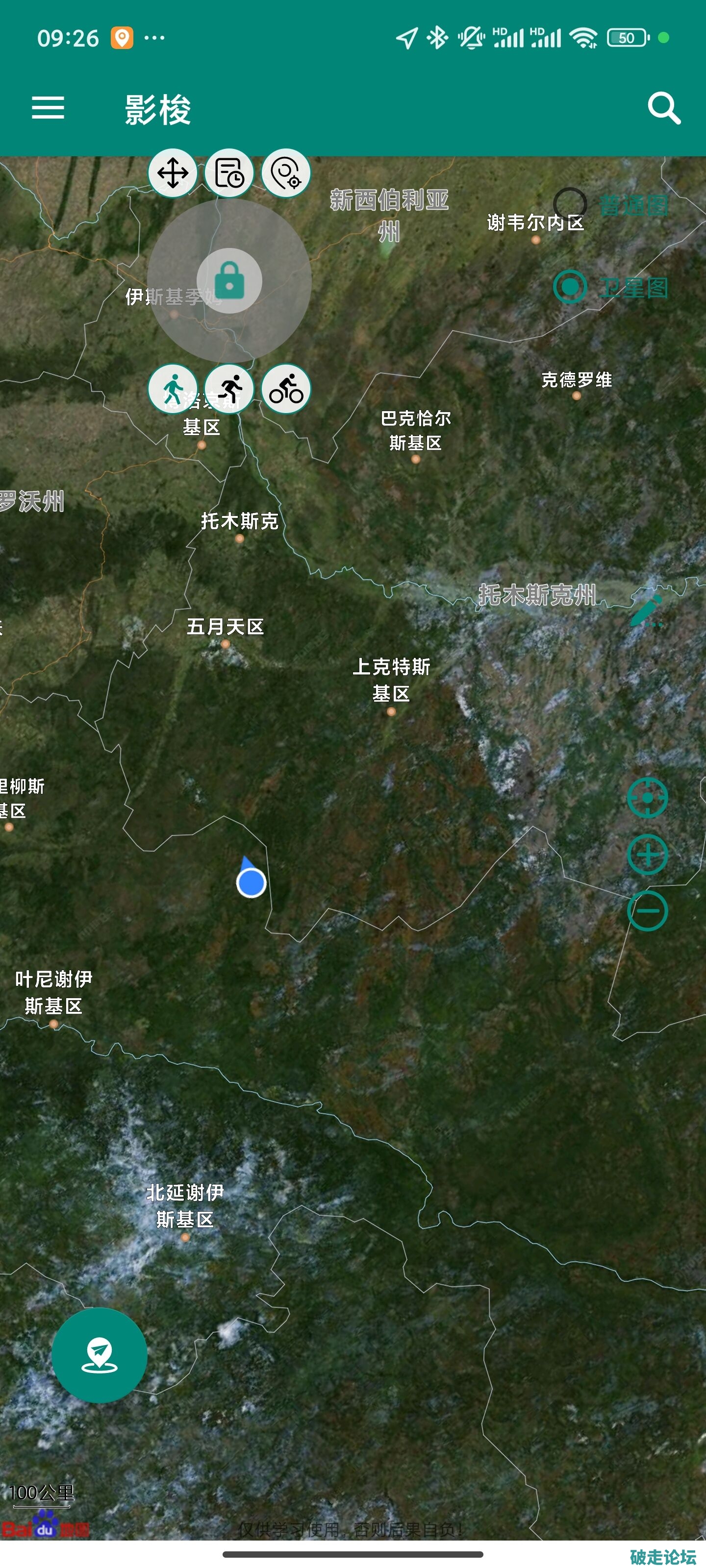Tap the green floating location button
The image size is (706, 1568).
pyautogui.click(x=100, y=1355)
